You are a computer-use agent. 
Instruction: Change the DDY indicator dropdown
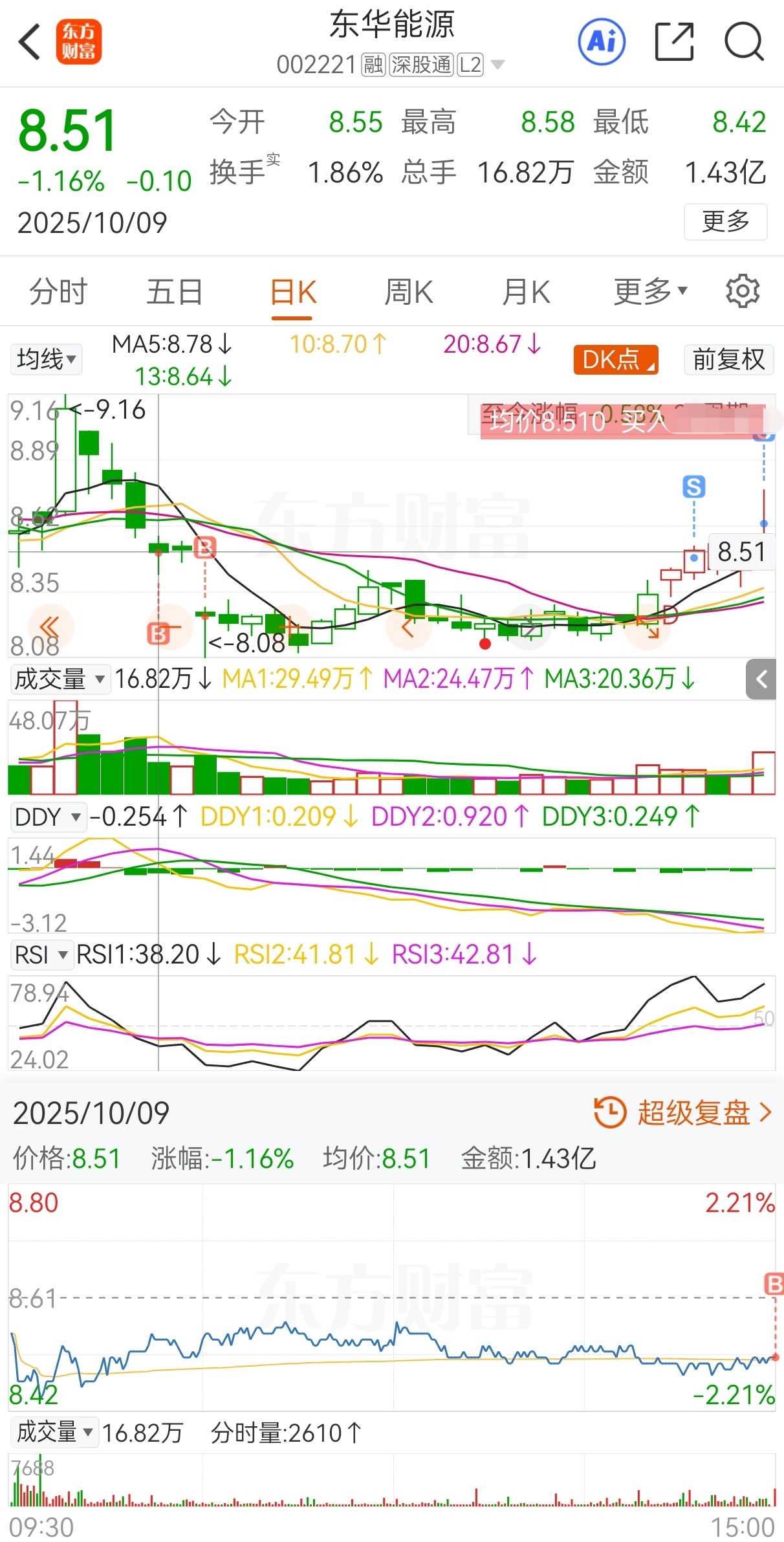[48, 817]
